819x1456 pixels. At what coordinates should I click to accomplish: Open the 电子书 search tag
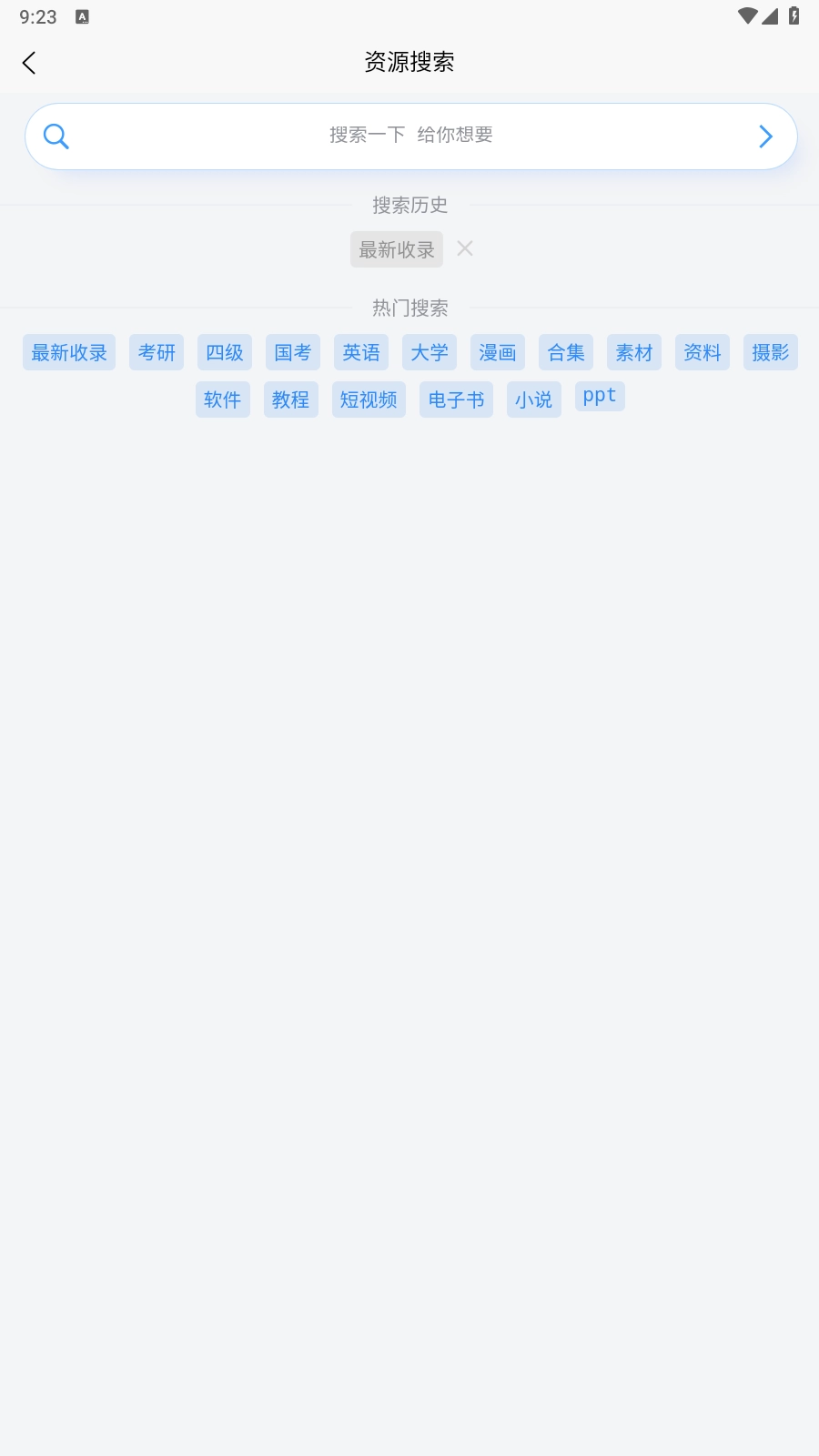[455, 399]
